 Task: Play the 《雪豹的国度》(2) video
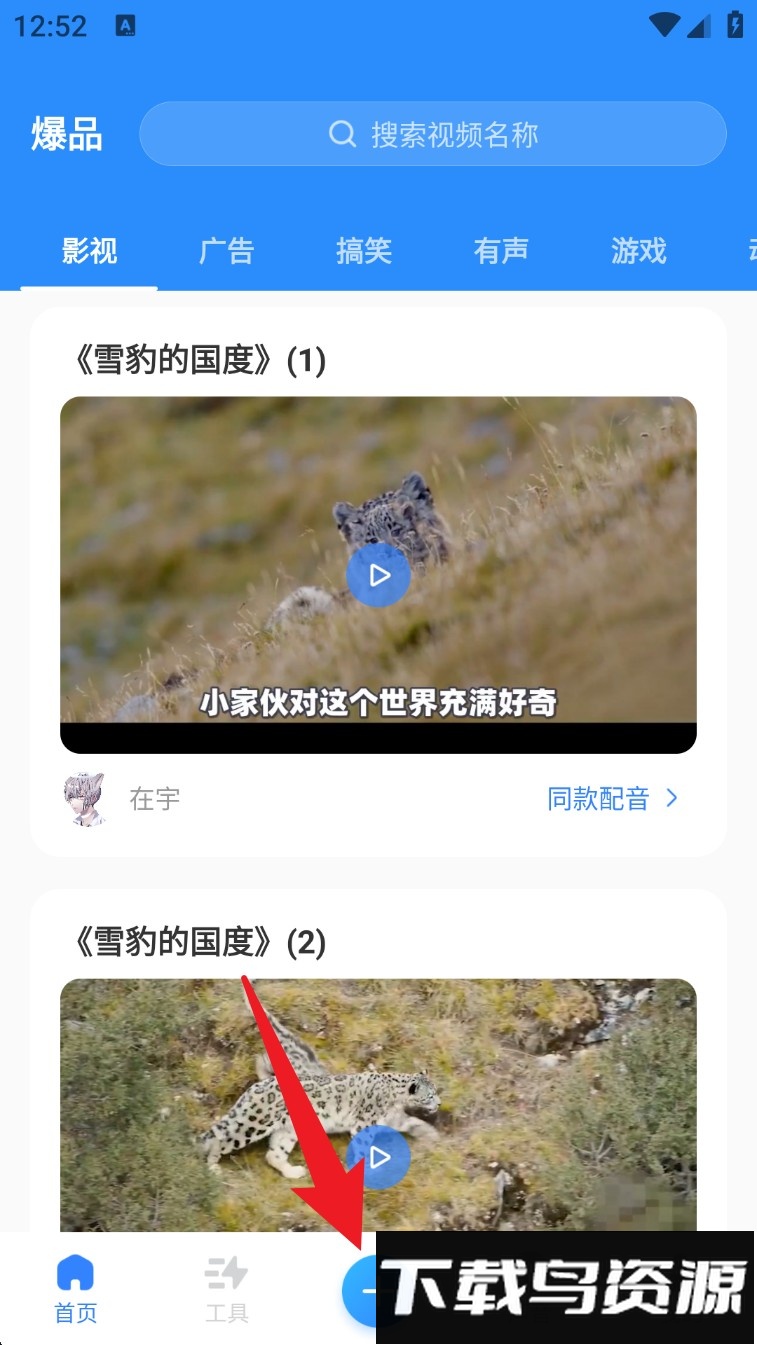[378, 1156]
